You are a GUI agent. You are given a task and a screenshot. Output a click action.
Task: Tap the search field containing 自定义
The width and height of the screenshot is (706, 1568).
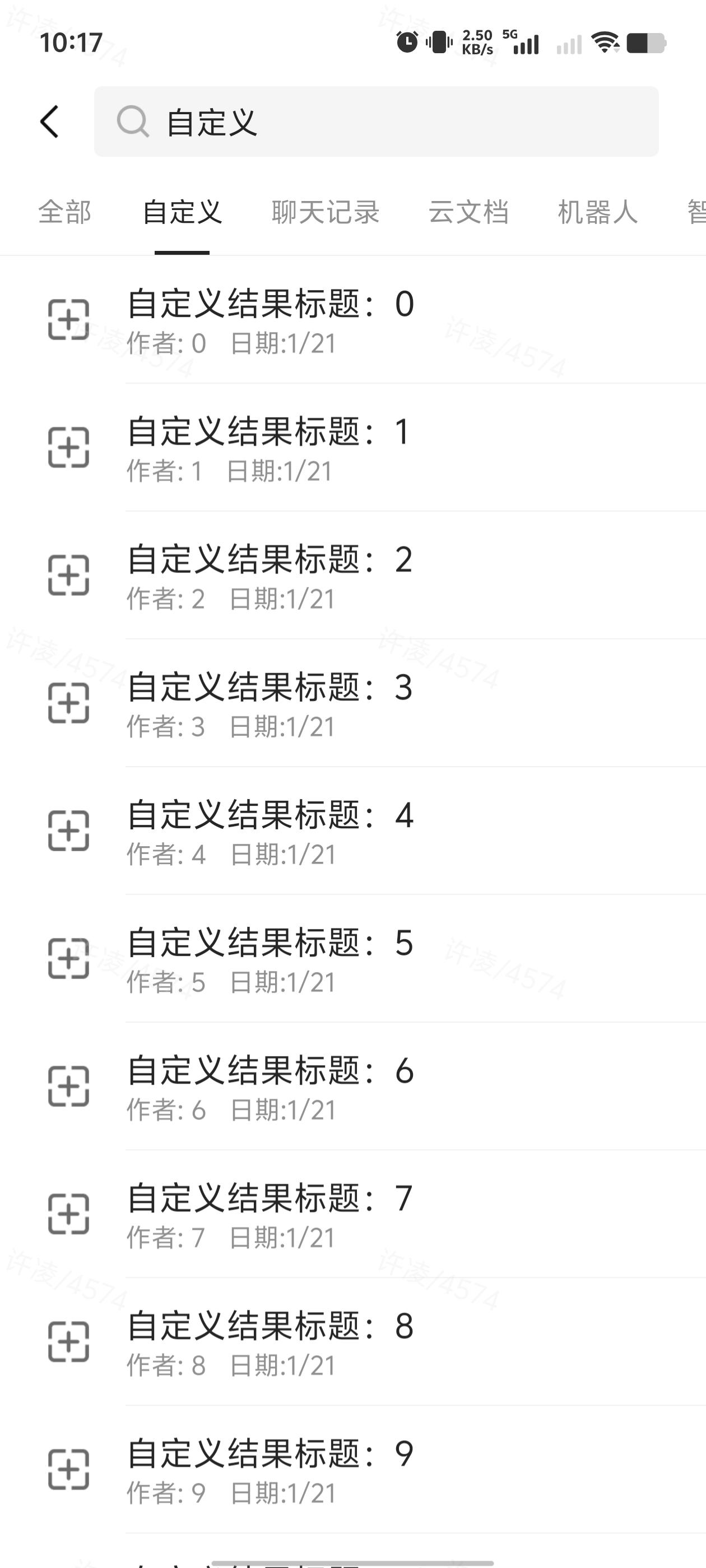pyautogui.click(x=376, y=122)
